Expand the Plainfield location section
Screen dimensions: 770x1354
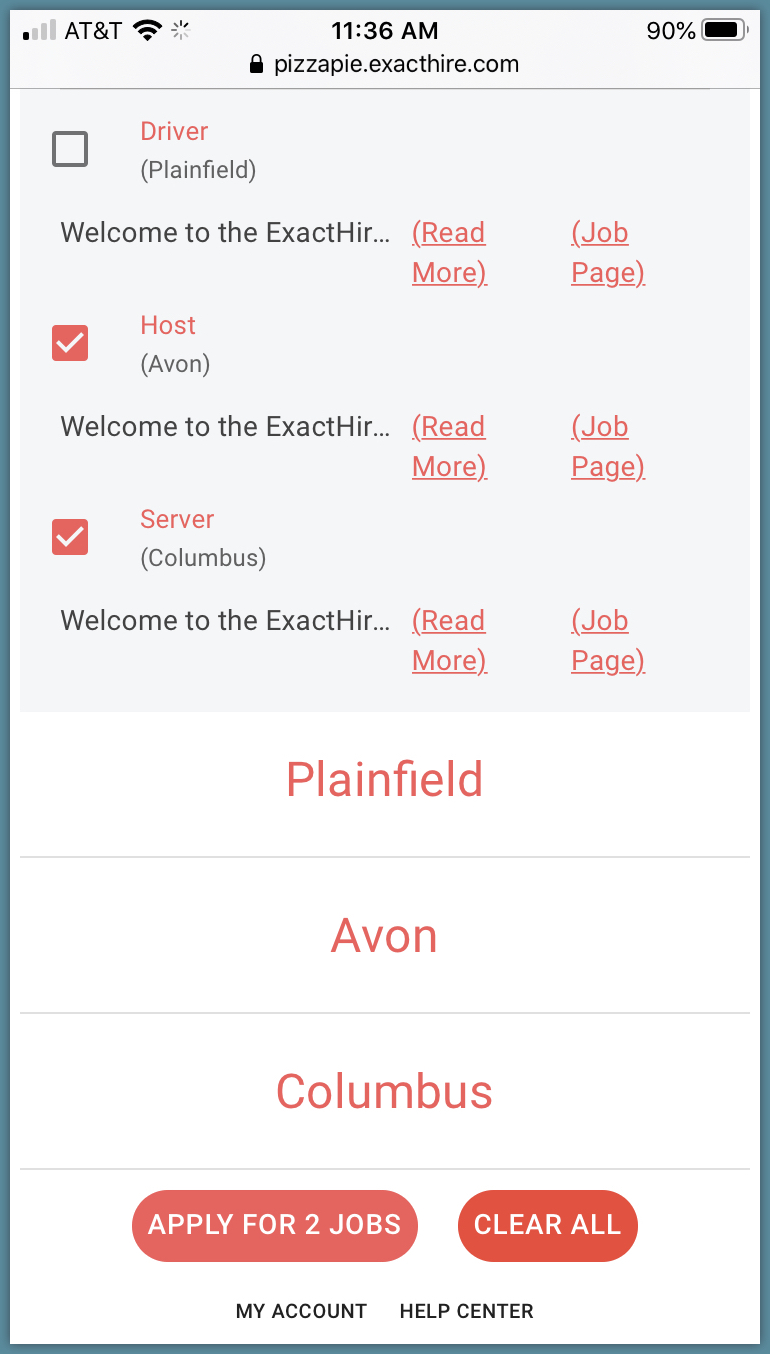coord(384,779)
